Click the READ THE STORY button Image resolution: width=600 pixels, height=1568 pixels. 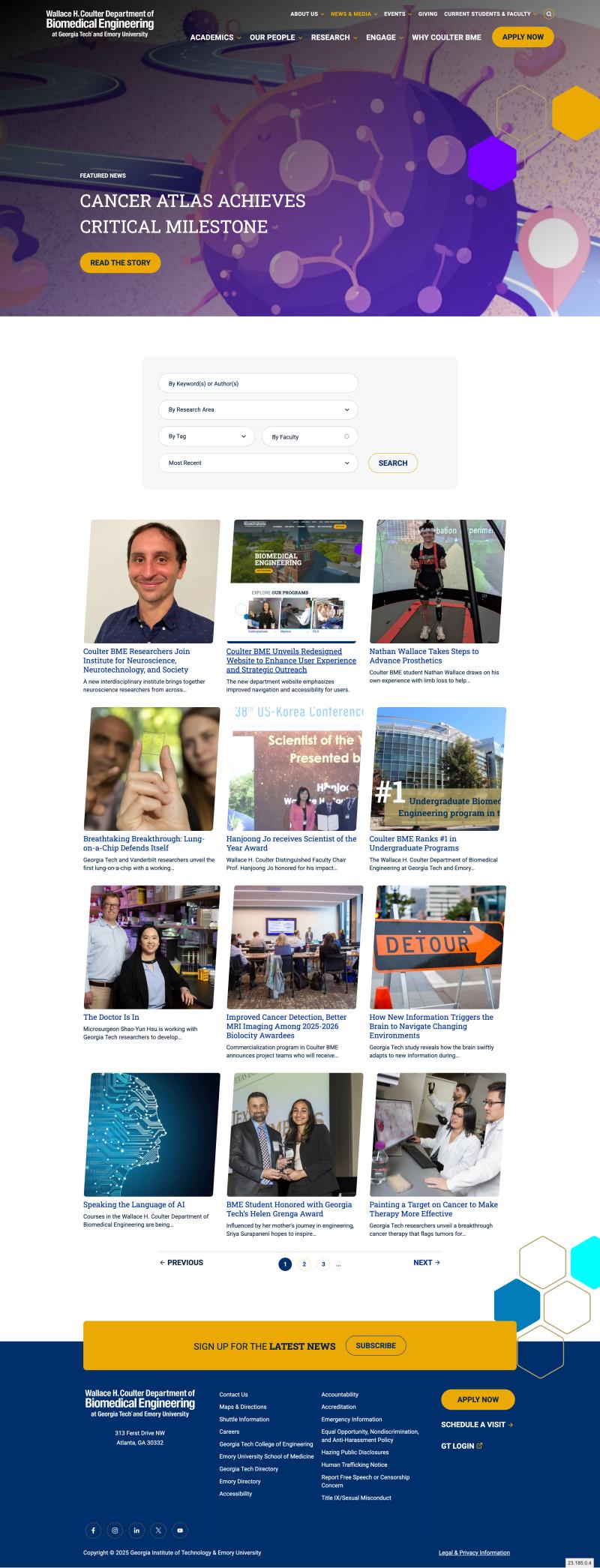[120, 262]
